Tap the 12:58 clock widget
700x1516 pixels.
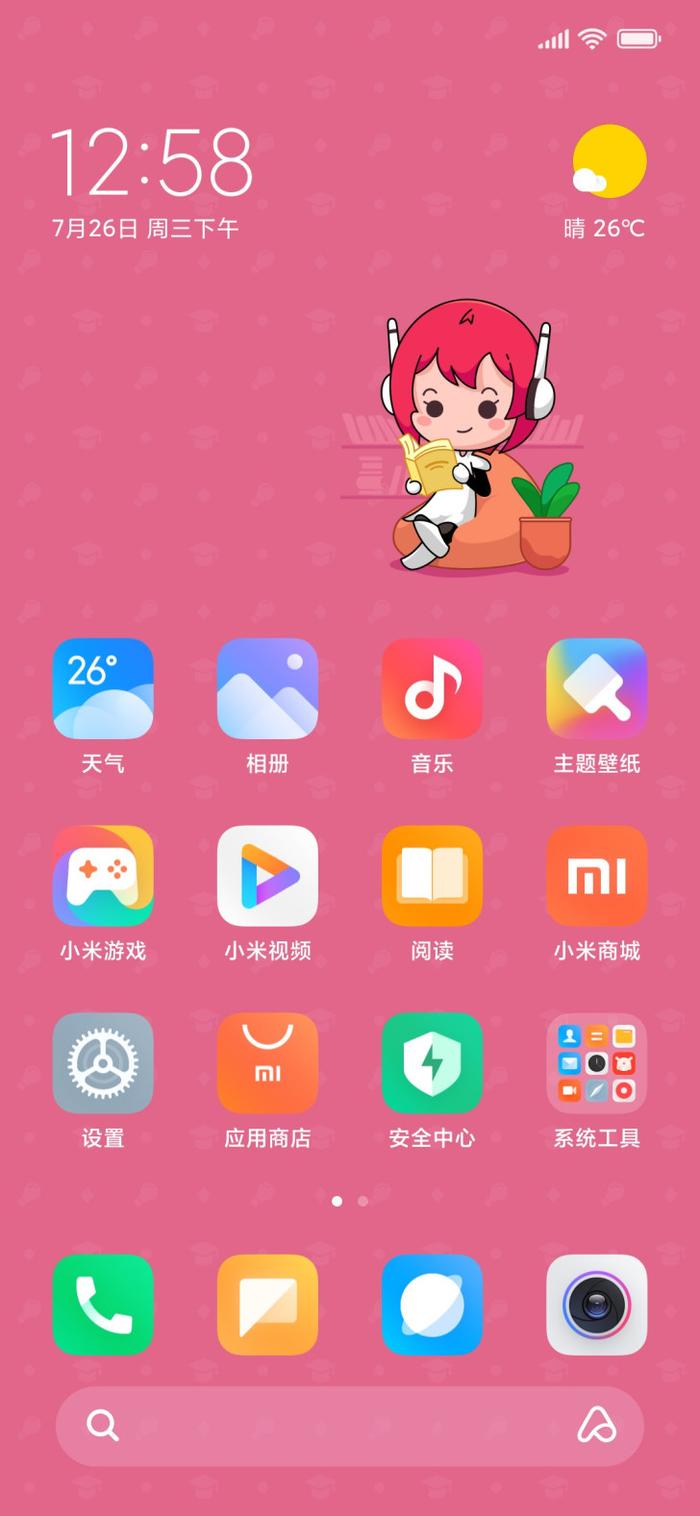(x=150, y=160)
